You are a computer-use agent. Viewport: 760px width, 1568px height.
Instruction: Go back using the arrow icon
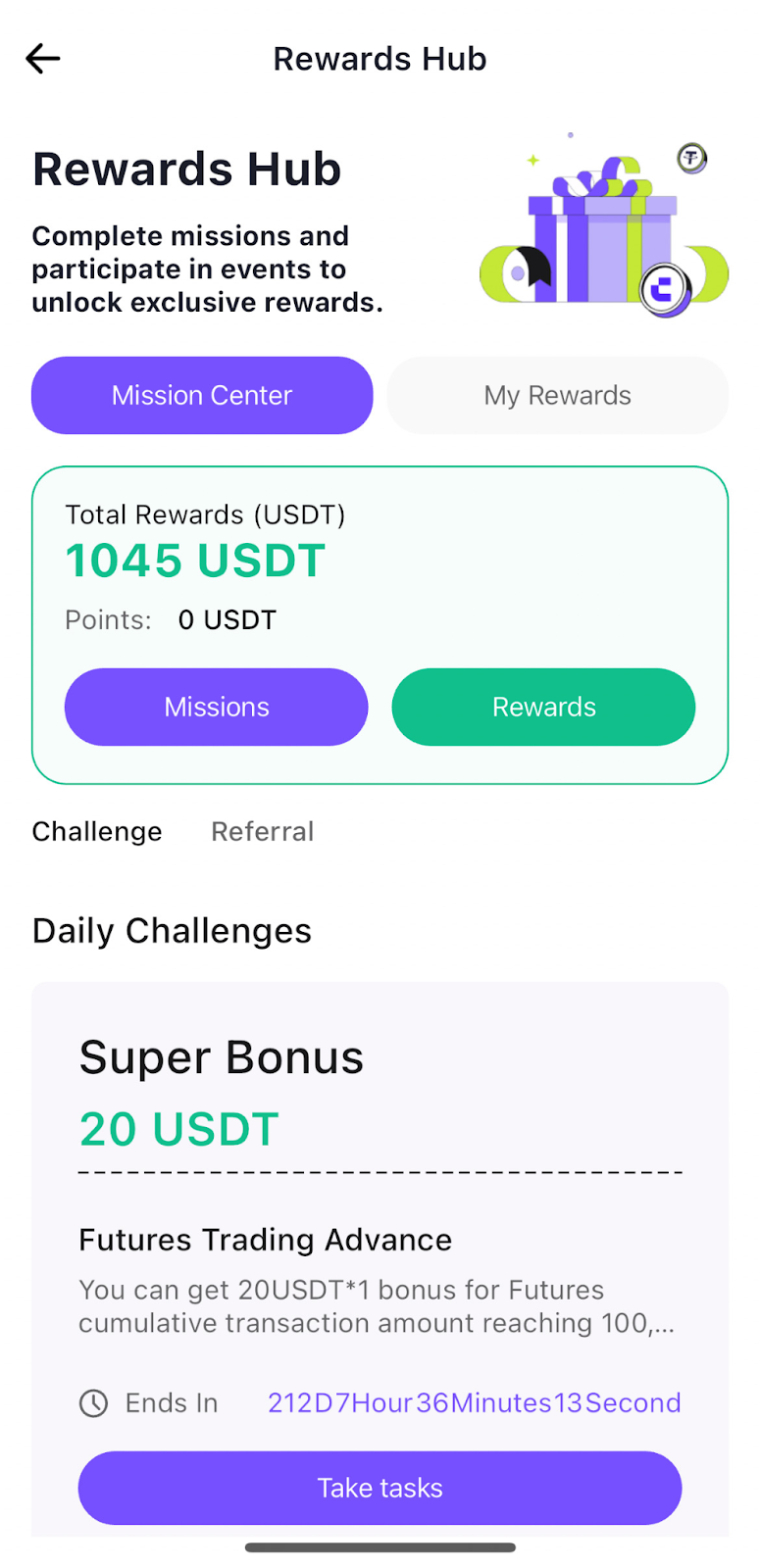pos(43,59)
